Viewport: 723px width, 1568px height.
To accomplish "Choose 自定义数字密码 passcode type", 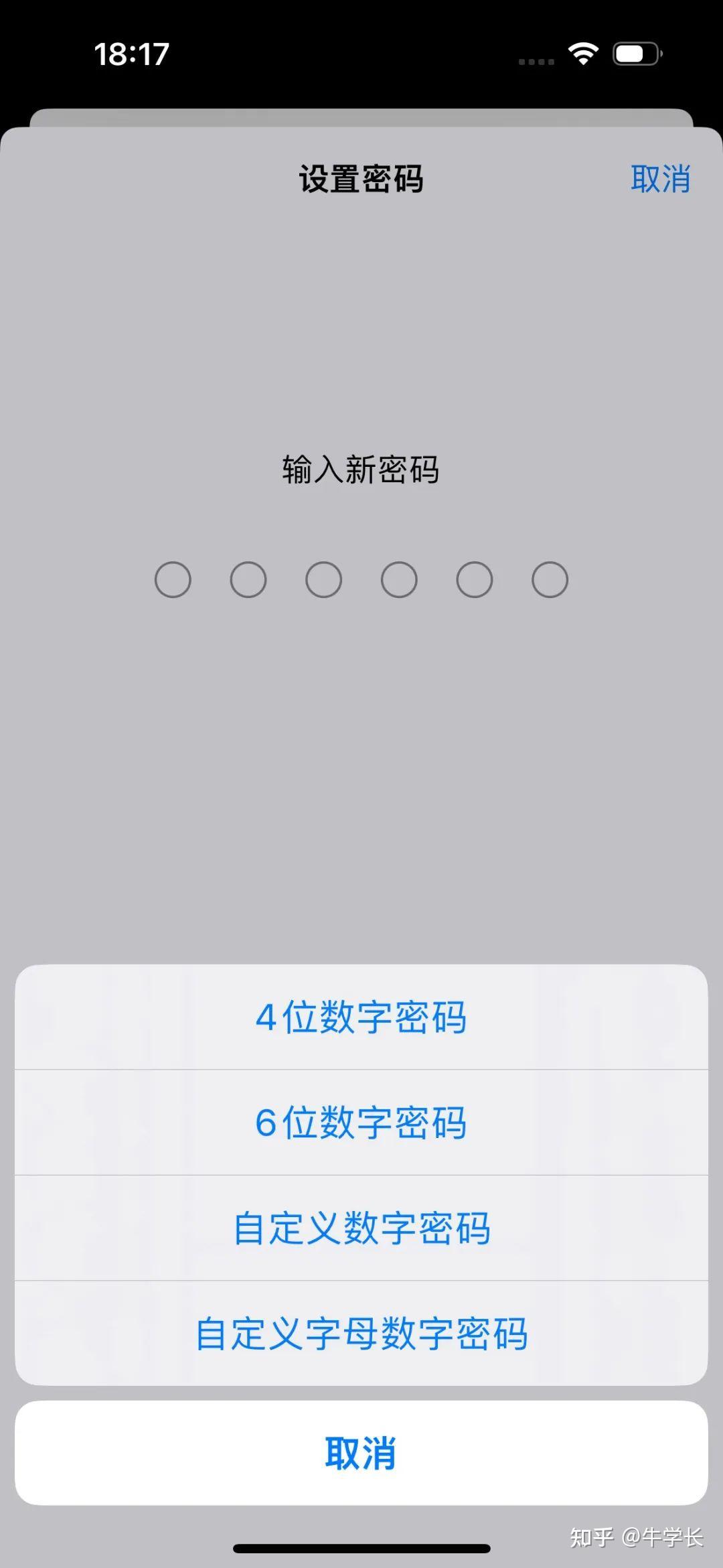I will click(361, 1228).
